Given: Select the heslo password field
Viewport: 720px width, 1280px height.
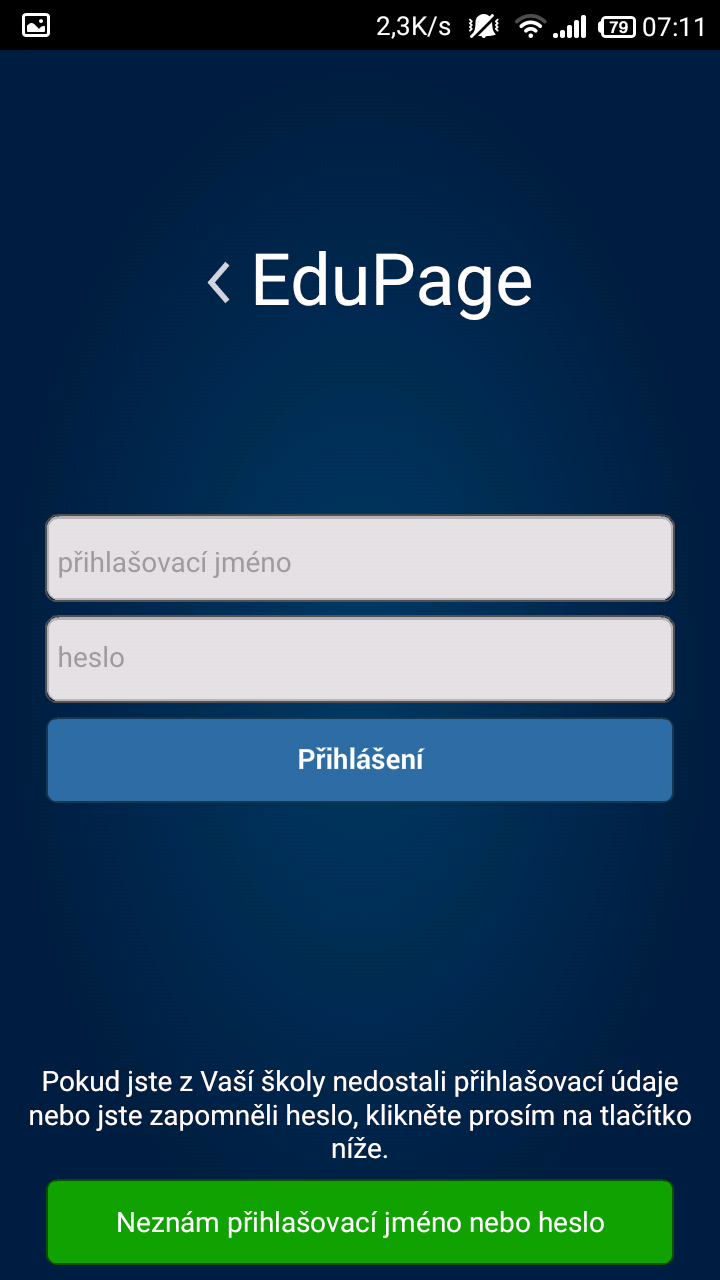Looking at the screenshot, I should click(x=360, y=659).
